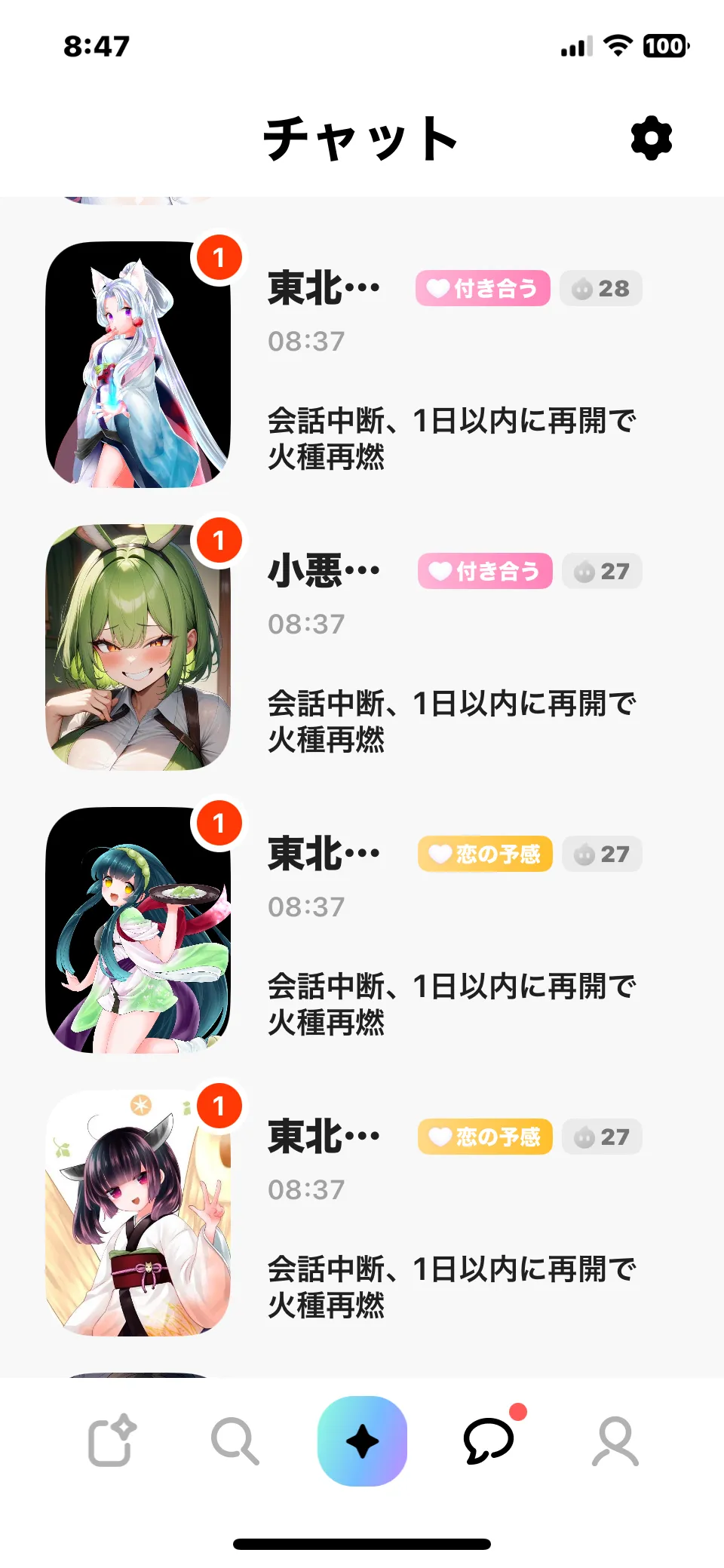Open the settings gear icon
This screenshot has width=724, height=1568.
(651, 139)
